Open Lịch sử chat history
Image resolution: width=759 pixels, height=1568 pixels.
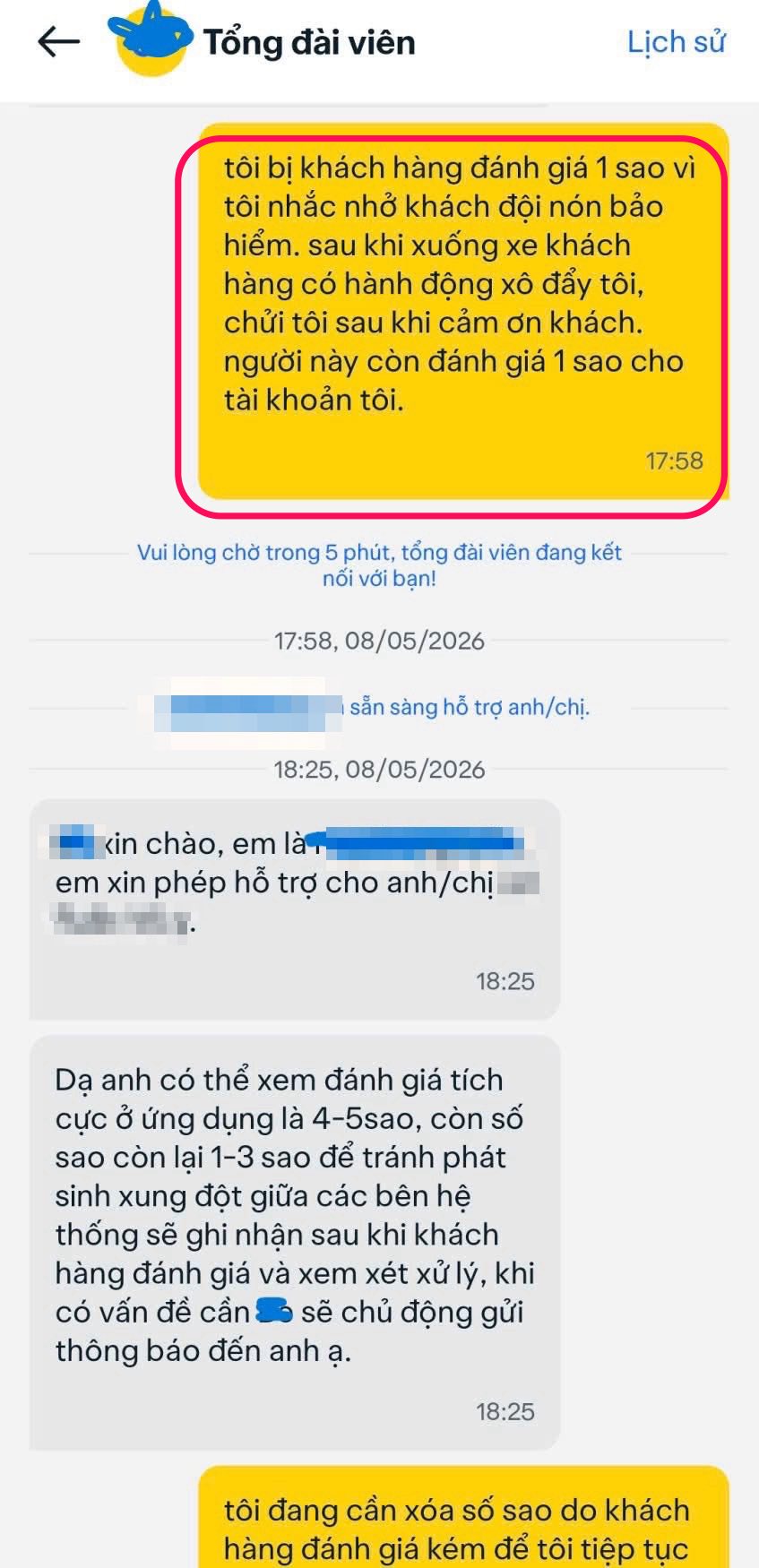coord(676,42)
